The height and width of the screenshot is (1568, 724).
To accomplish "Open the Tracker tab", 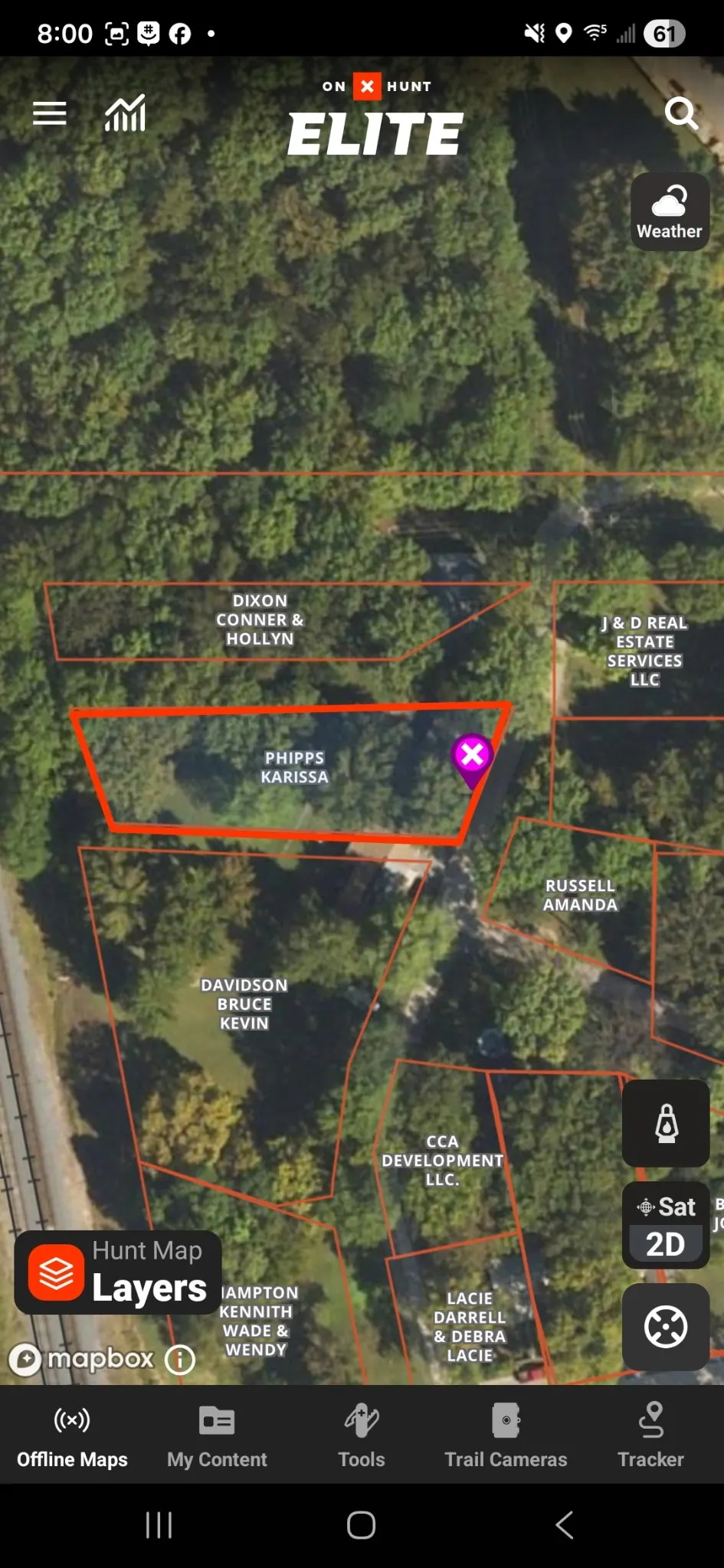I will [650, 1436].
